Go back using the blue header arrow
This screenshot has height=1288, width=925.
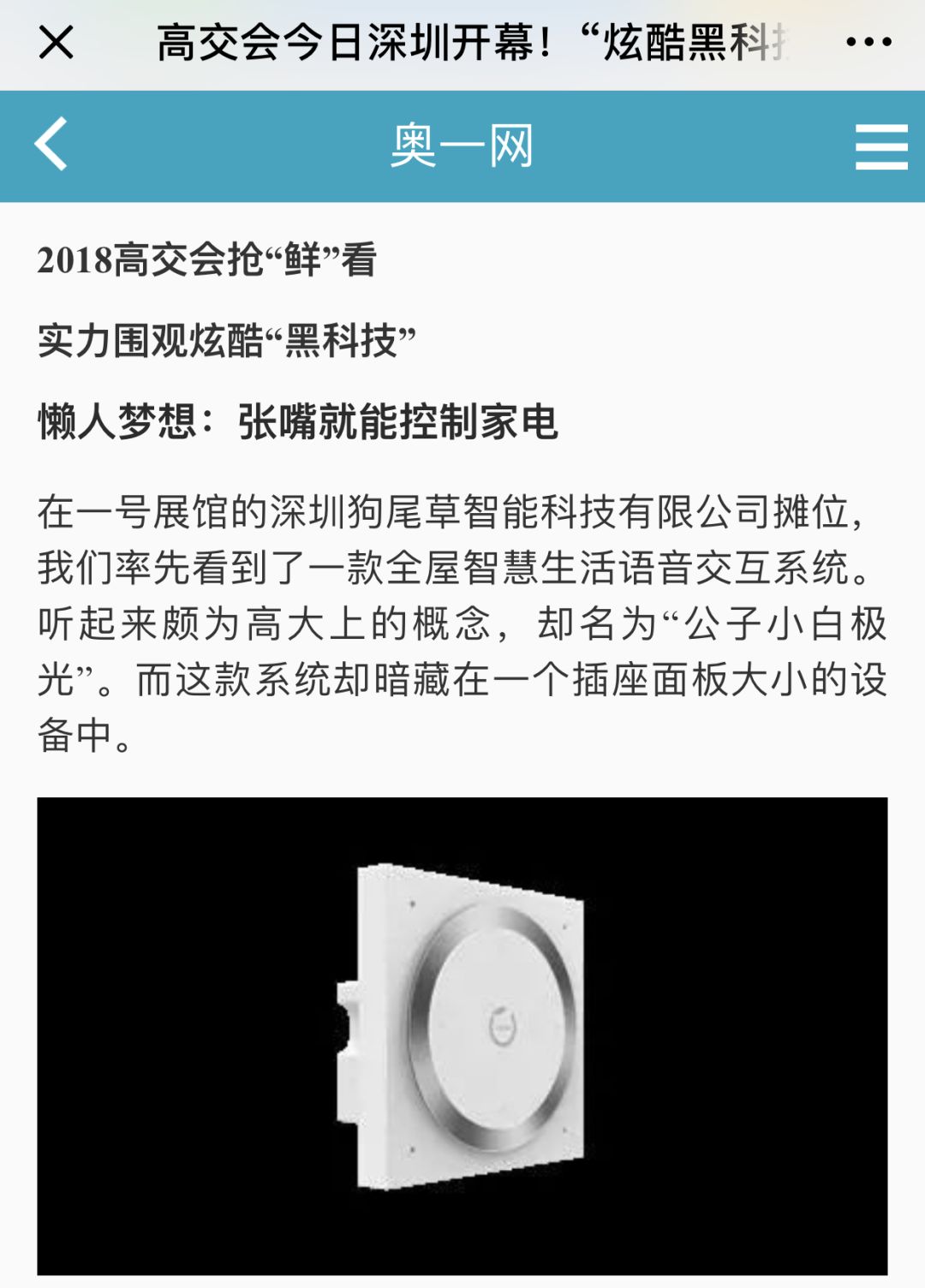[51, 144]
